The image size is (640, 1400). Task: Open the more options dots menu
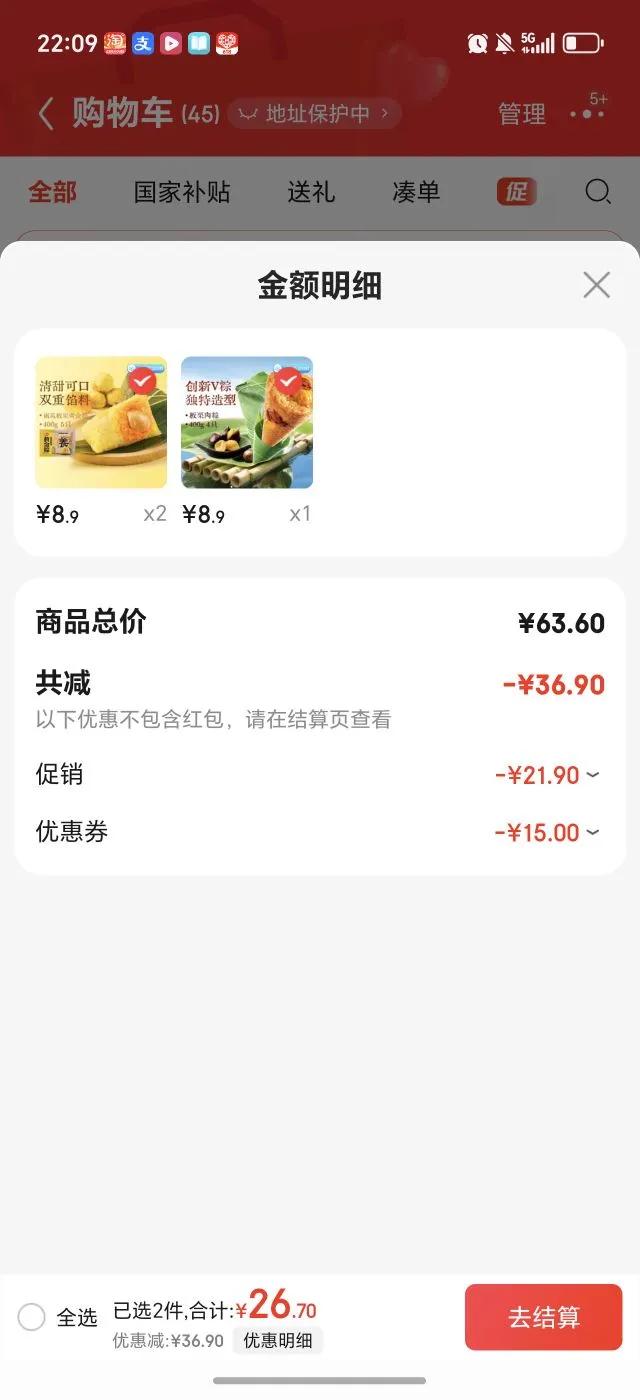click(x=587, y=113)
